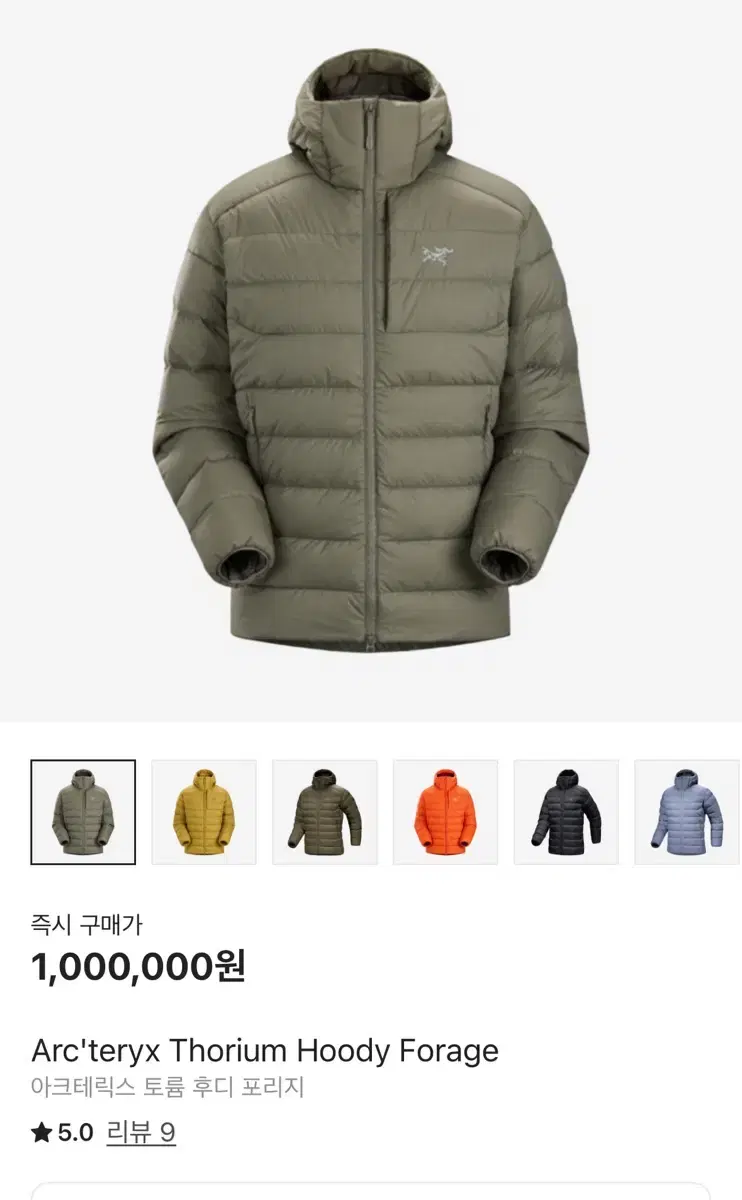Select the dark olive colorway thumbnail

pyautogui.click(x=326, y=811)
